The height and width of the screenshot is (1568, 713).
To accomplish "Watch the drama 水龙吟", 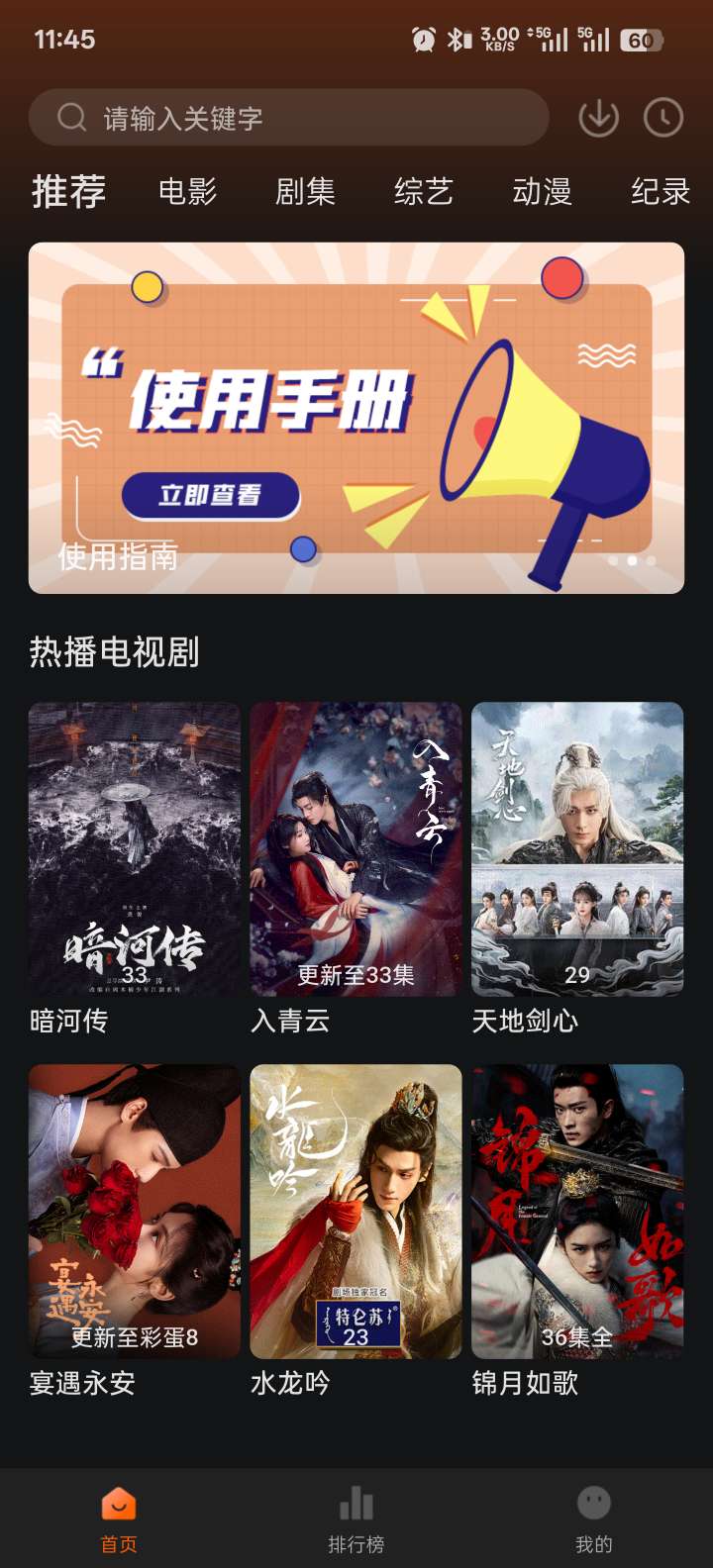I will point(356,1212).
